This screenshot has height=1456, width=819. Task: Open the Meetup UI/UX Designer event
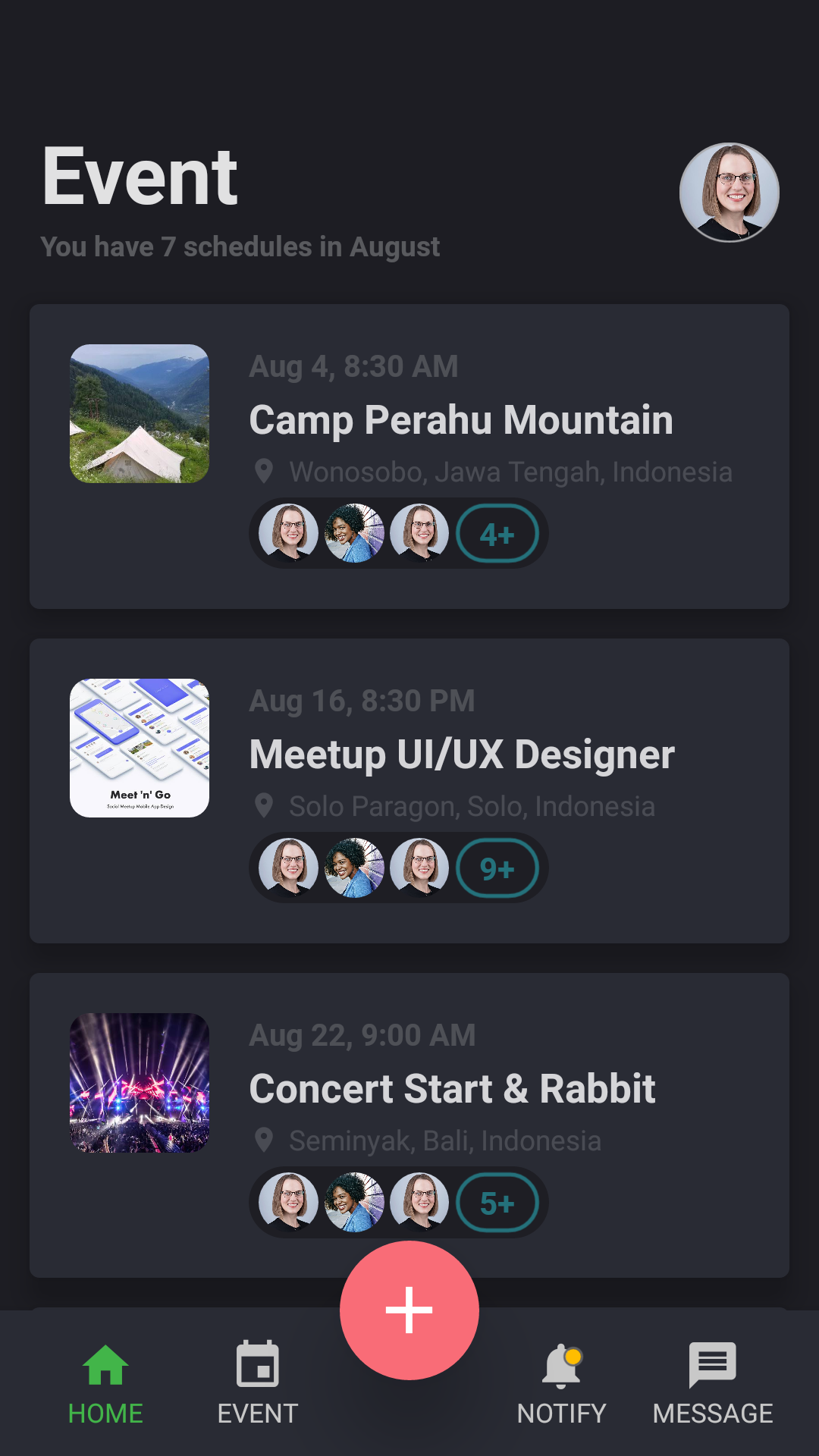coord(409,791)
